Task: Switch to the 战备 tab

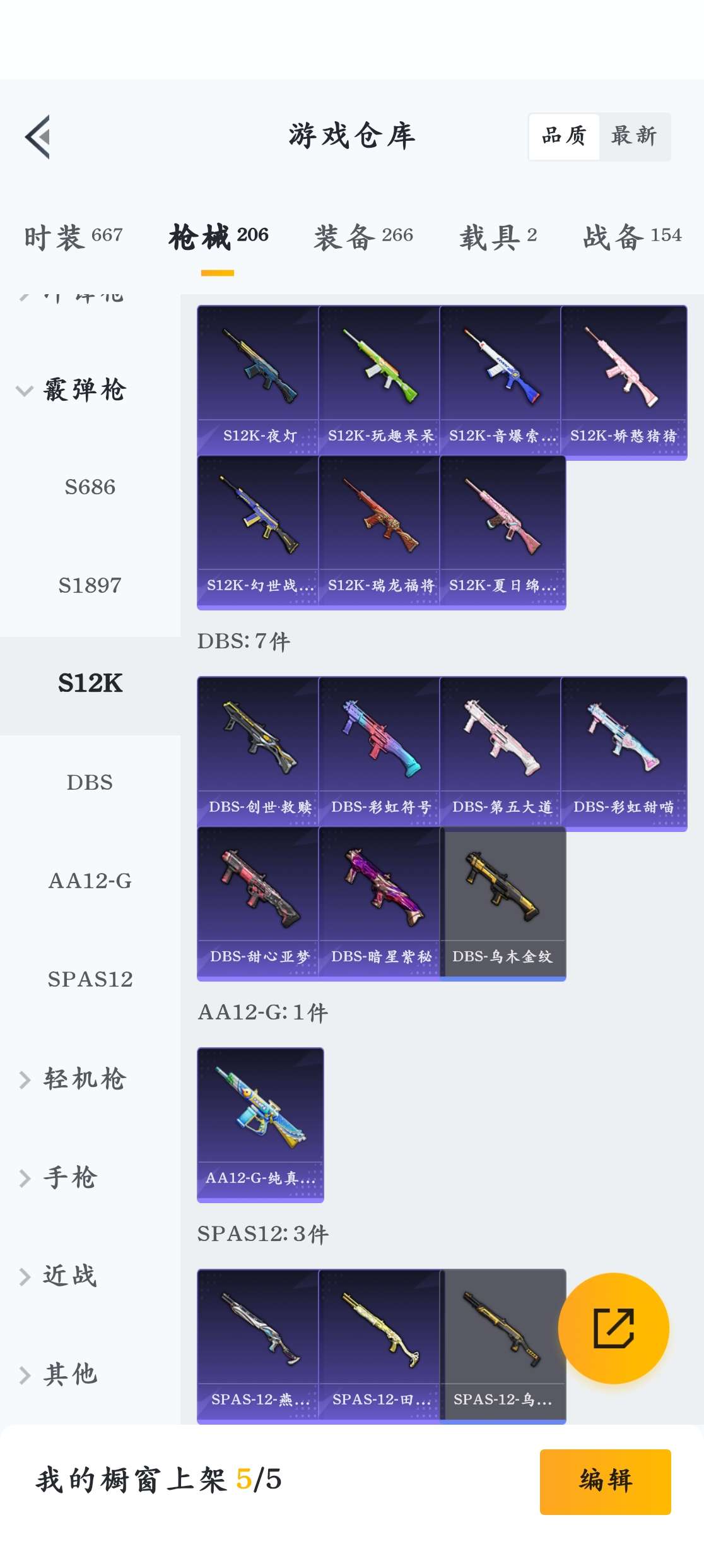Action: [x=631, y=237]
